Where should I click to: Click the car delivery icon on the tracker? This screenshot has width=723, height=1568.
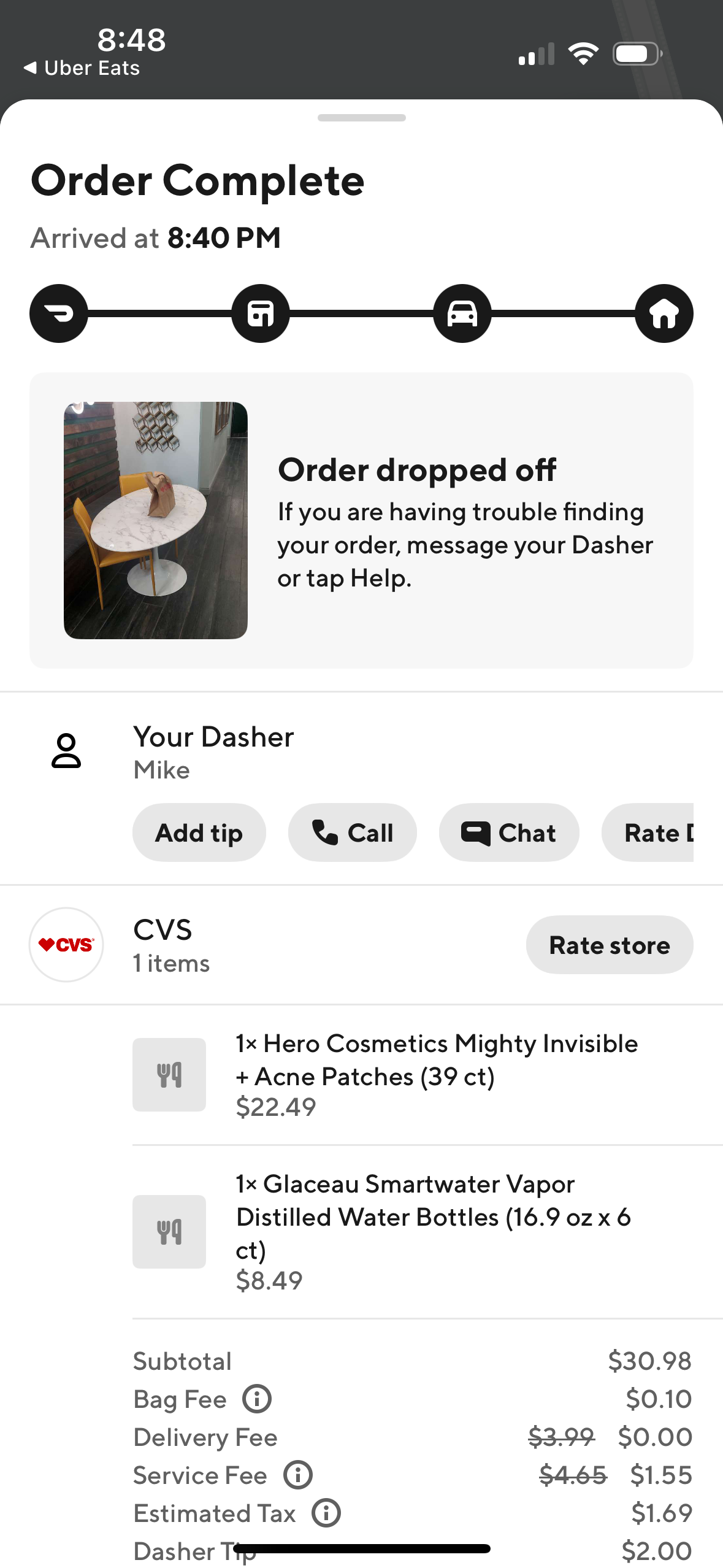pyautogui.click(x=462, y=313)
